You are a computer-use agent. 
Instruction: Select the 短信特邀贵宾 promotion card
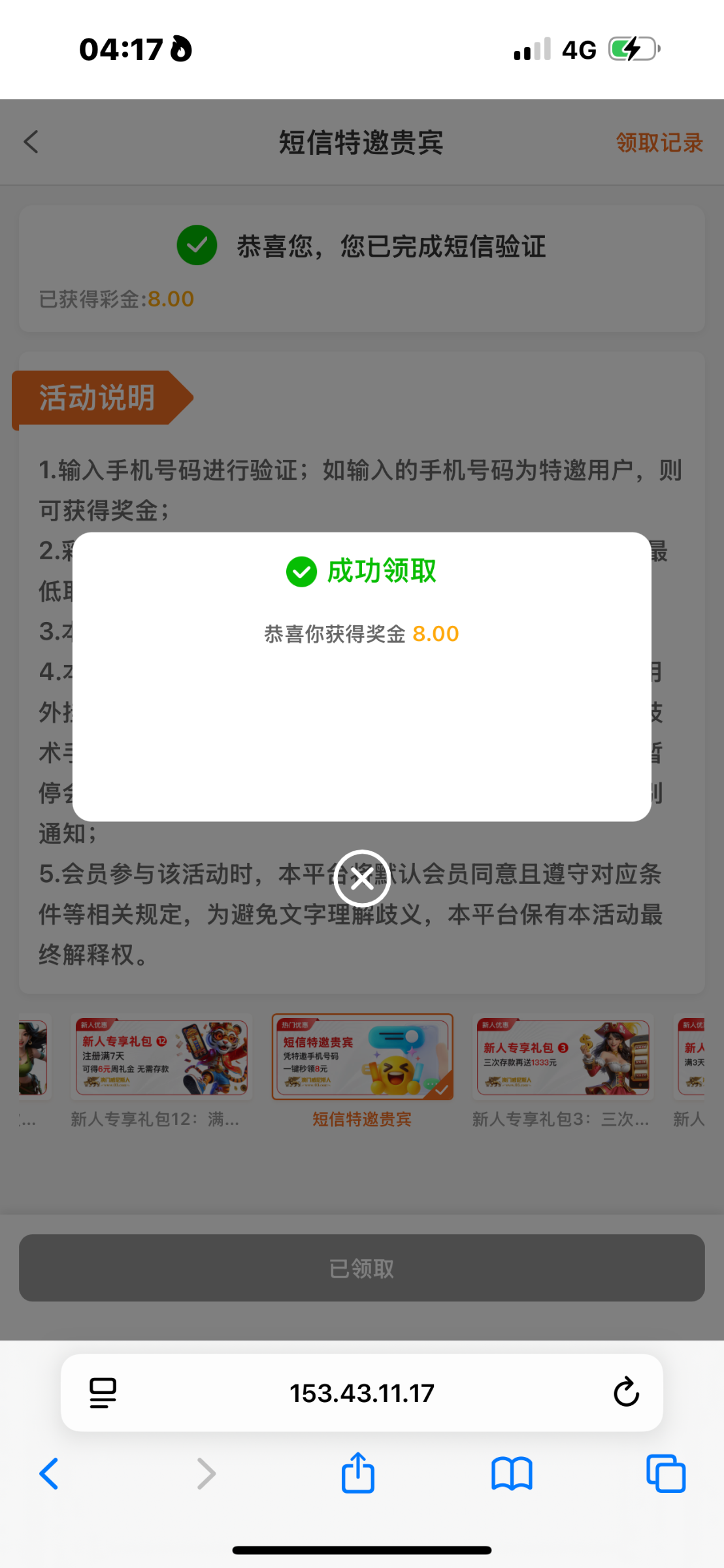click(x=362, y=1058)
